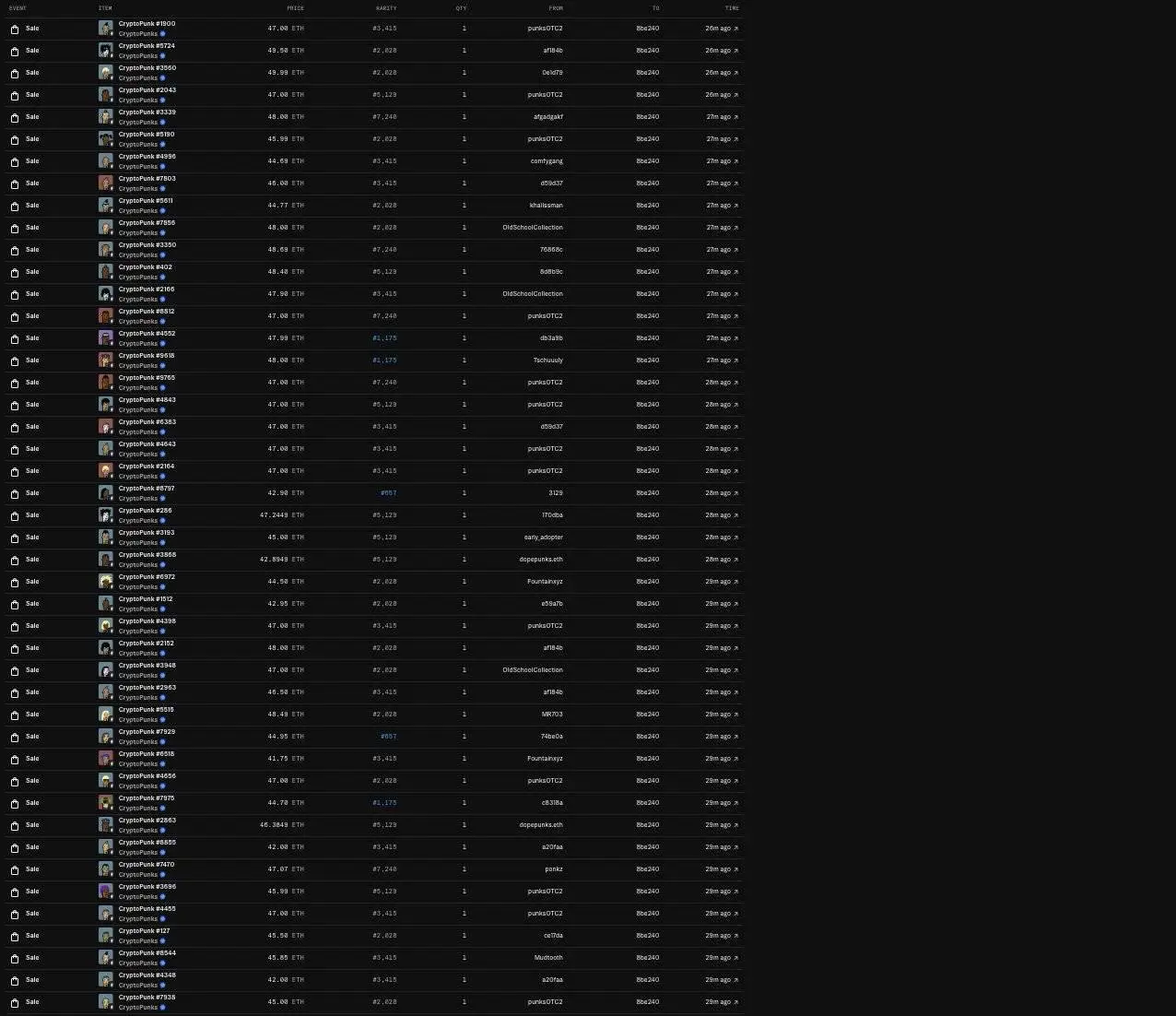Open seller profile khalissman
Viewport: 1176px width, 1016px height.
coord(546,206)
